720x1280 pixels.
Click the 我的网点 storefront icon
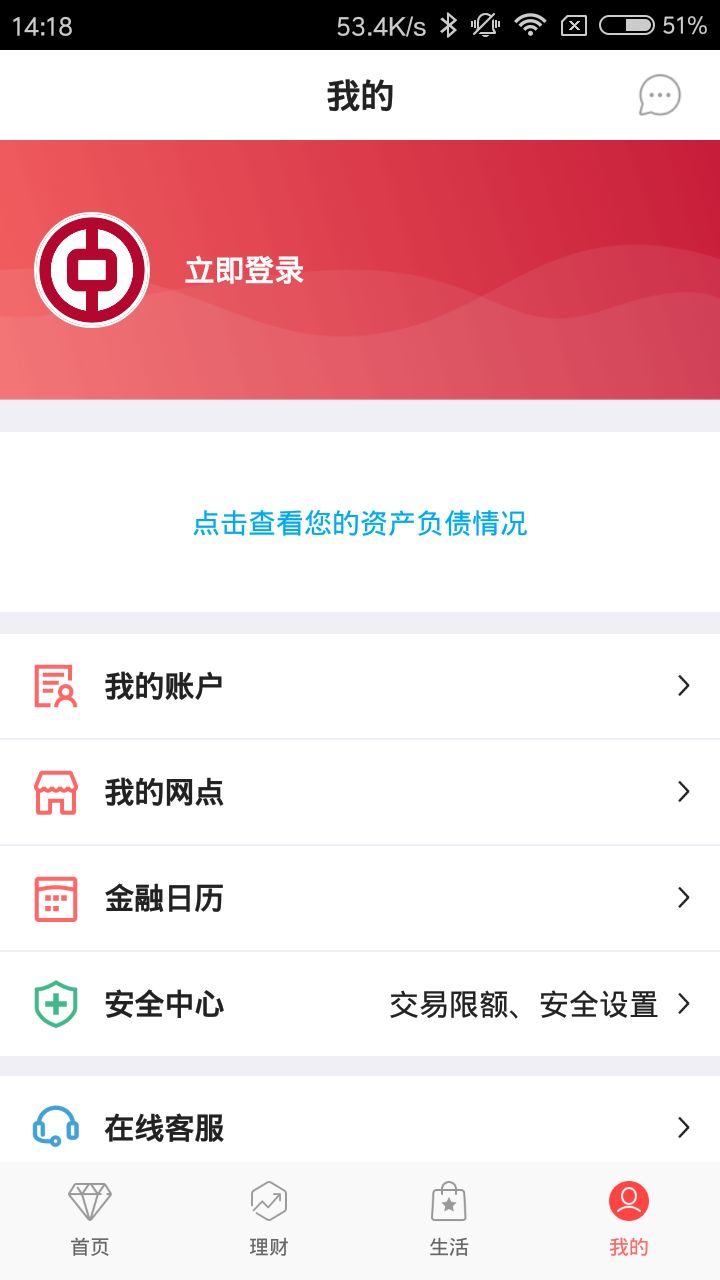(56, 791)
